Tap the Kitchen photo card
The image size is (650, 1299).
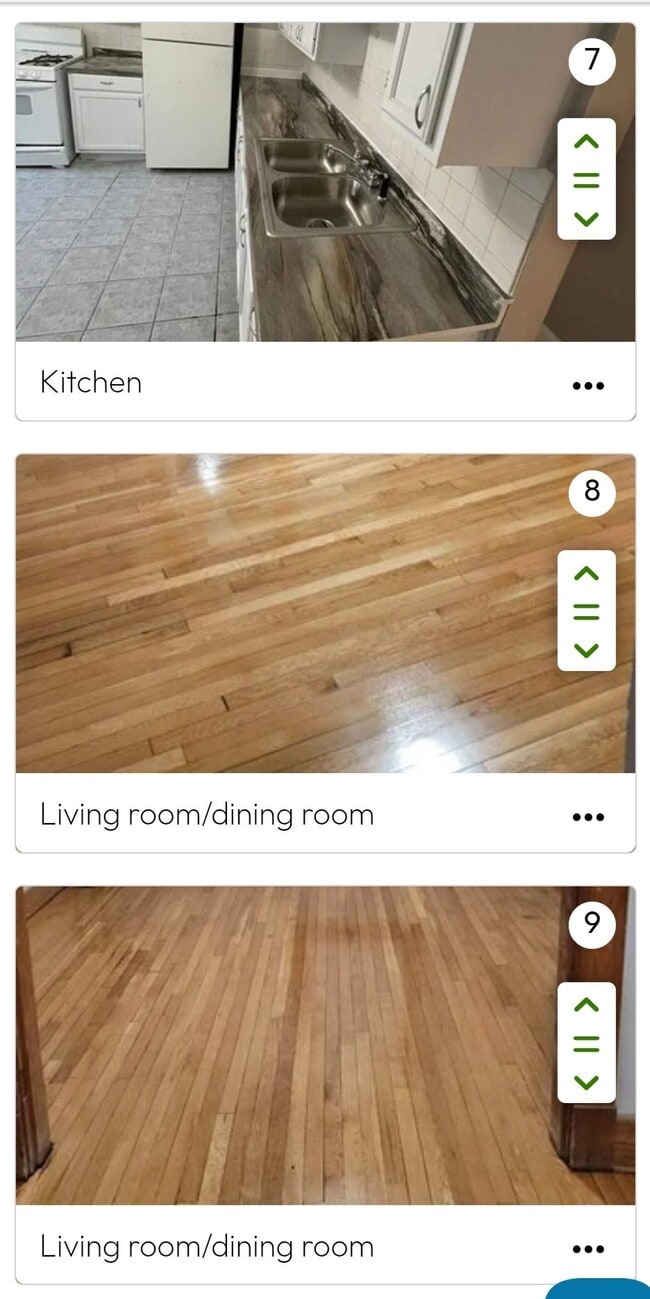coord(325,222)
